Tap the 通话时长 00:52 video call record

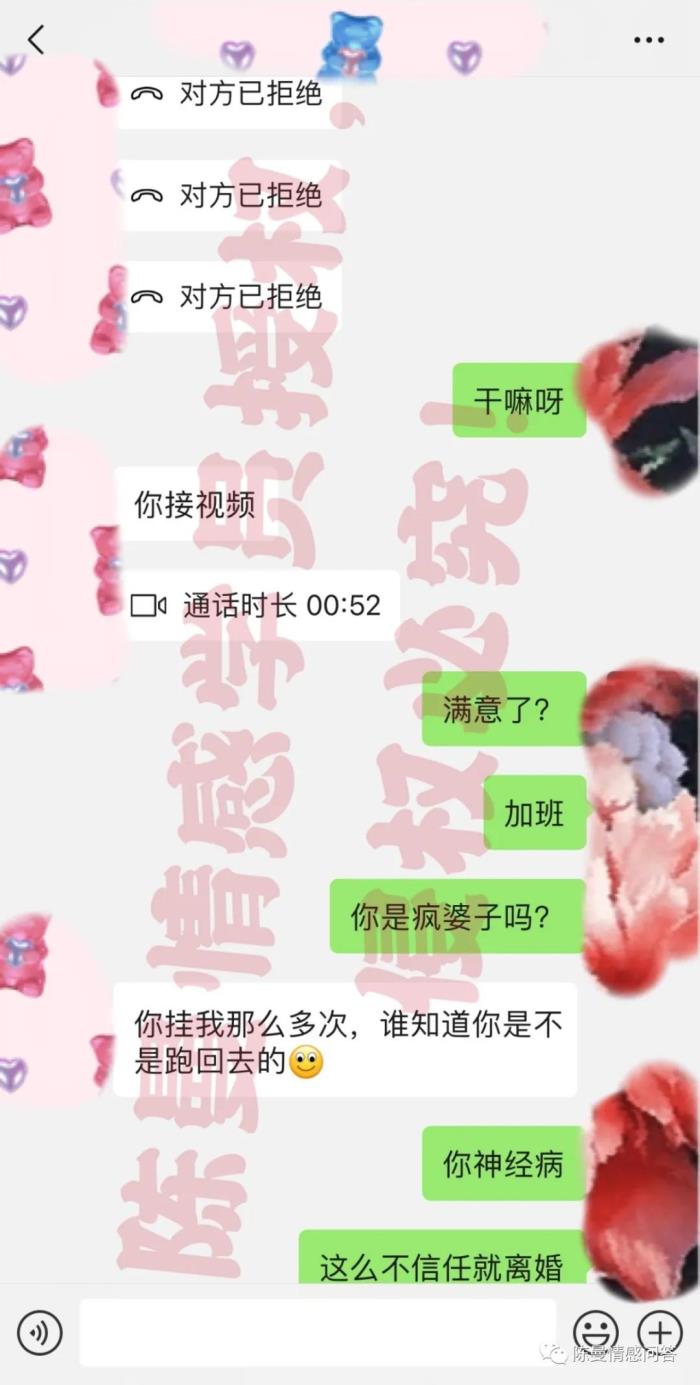click(257, 605)
